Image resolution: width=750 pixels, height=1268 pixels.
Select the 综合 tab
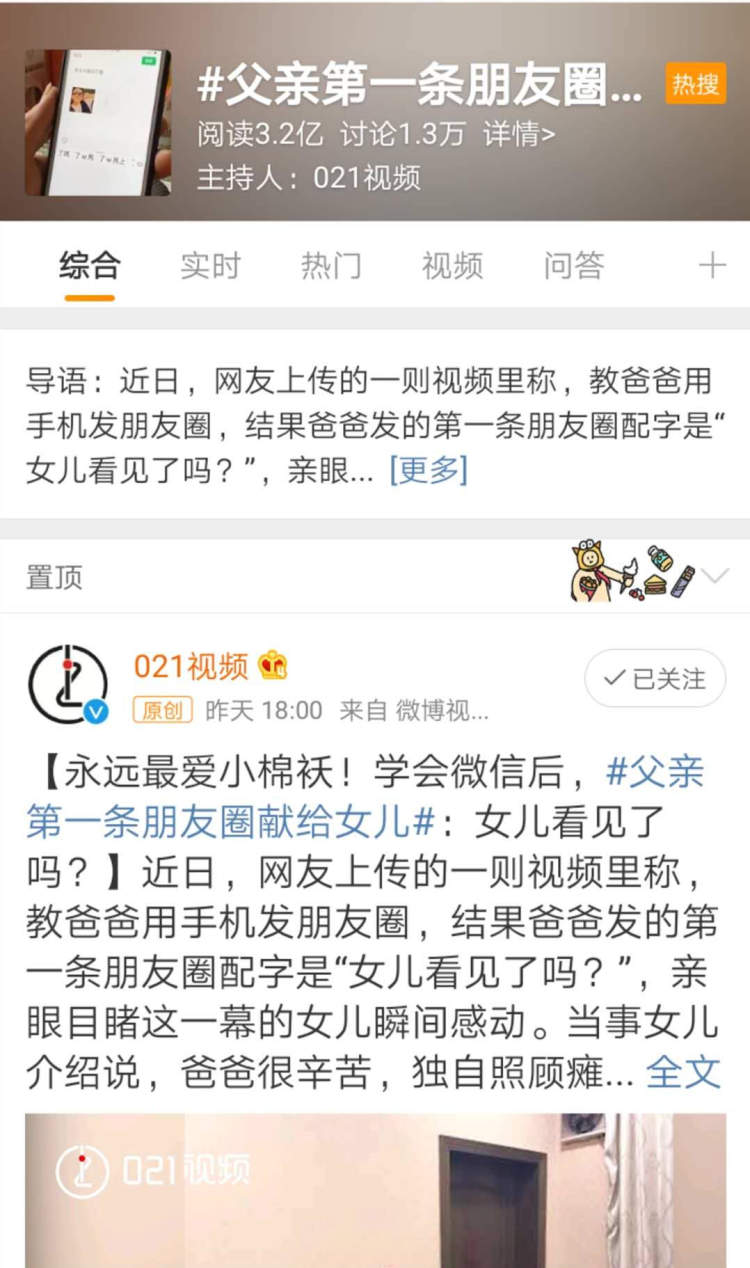point(90,266)
